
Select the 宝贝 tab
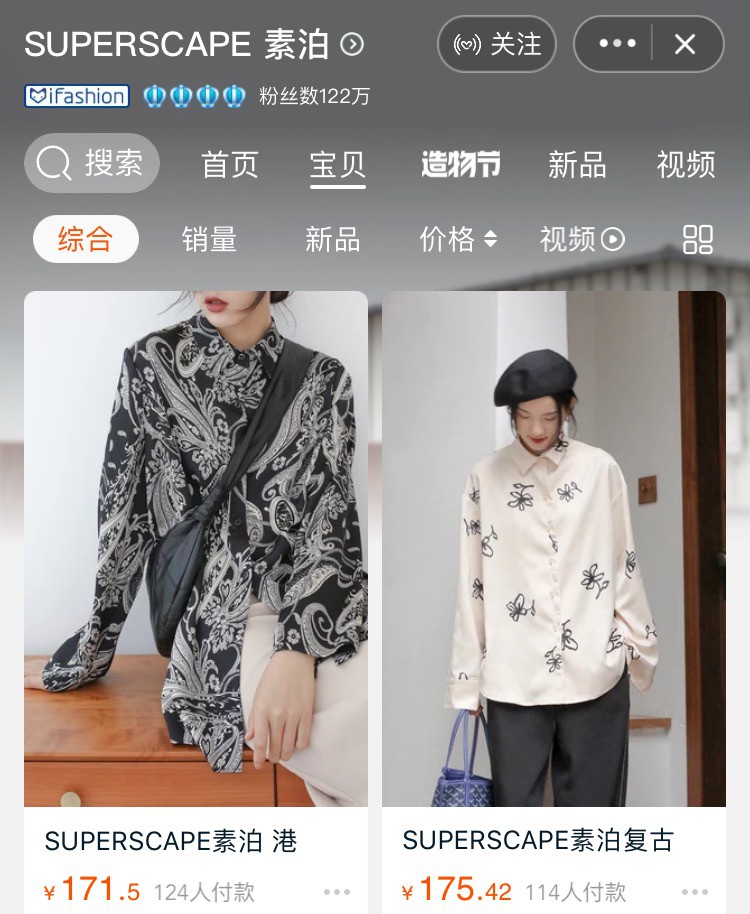coord(337,164)
